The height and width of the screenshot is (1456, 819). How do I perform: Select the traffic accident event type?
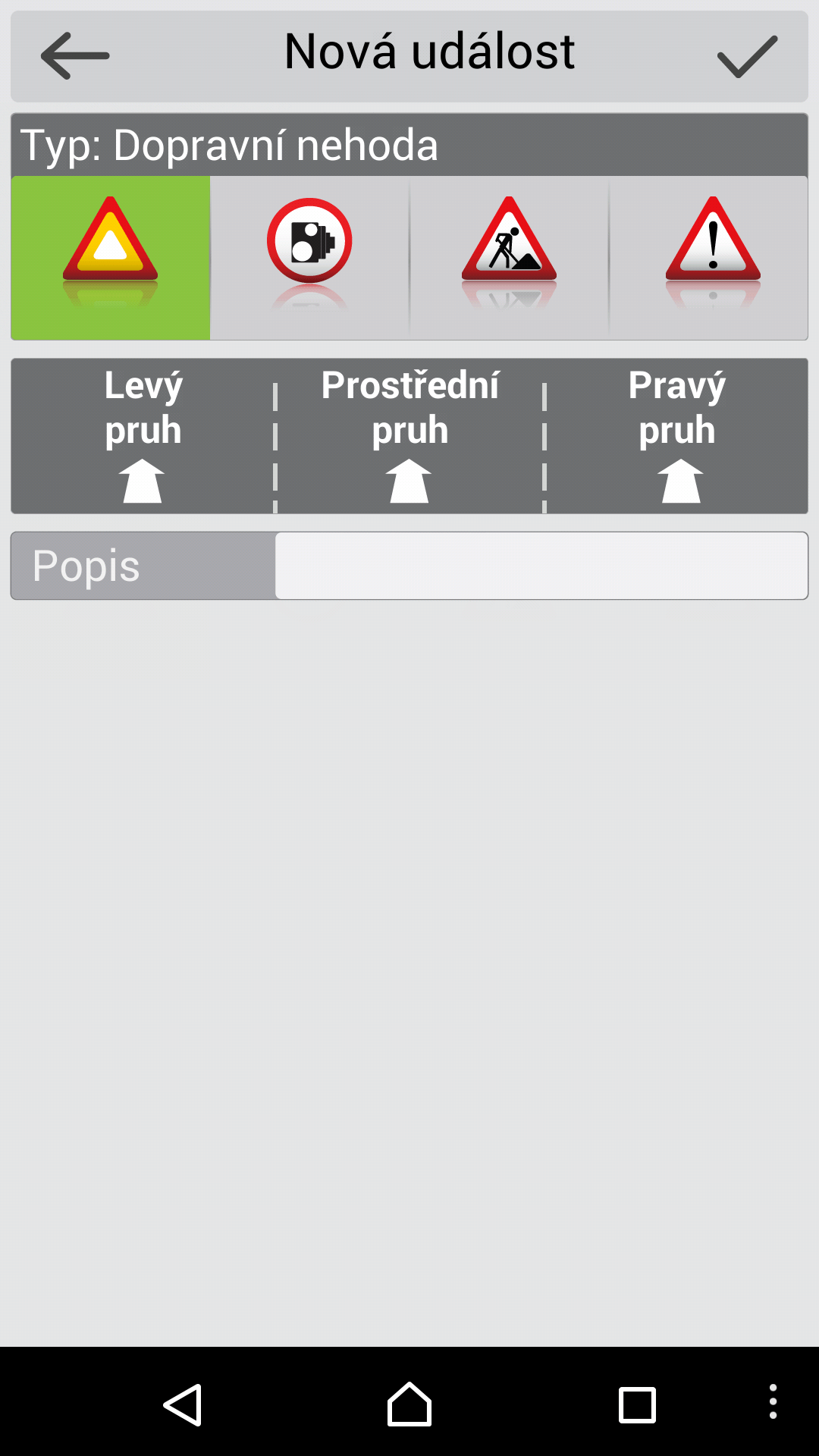(111, 258)
